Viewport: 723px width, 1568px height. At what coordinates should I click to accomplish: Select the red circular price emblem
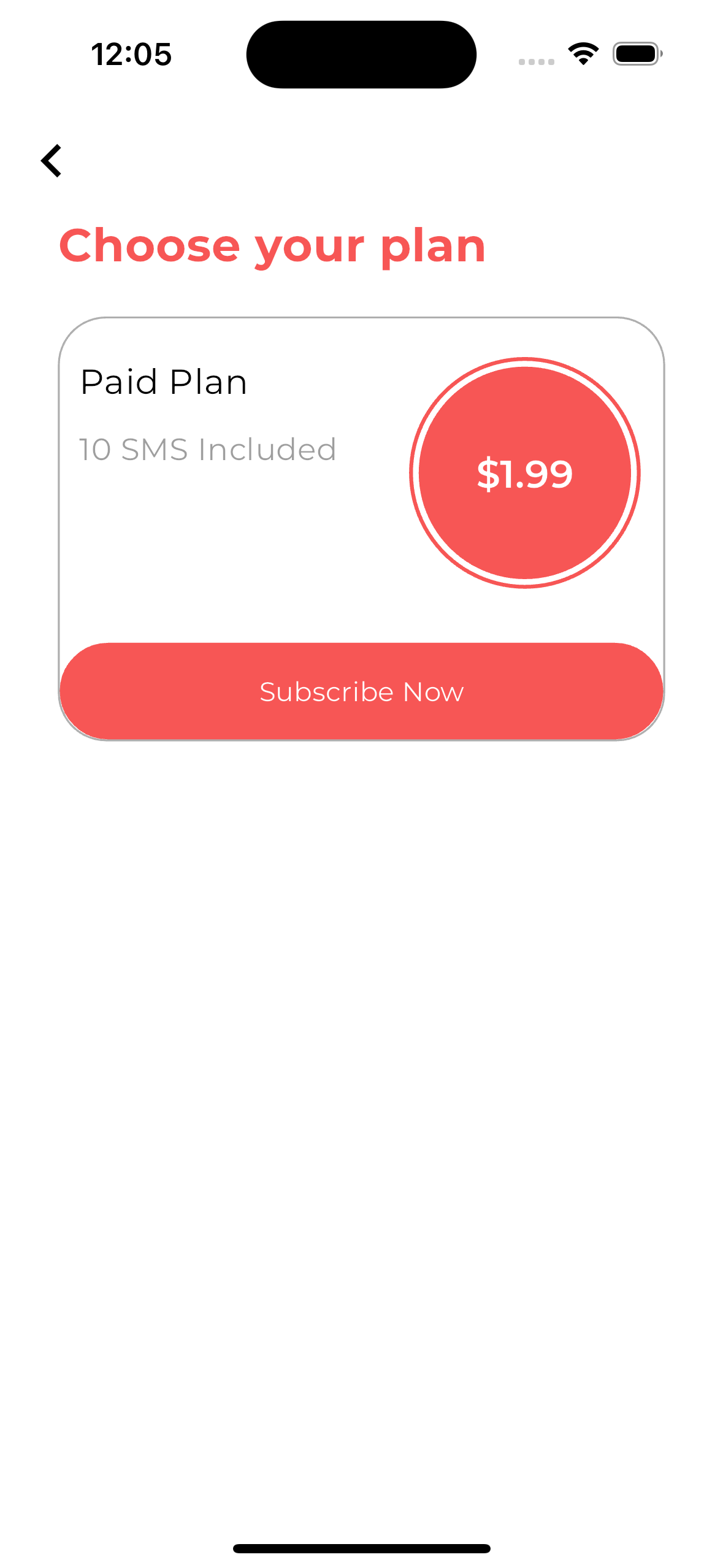pyautogui.click(x=526, y=471)
